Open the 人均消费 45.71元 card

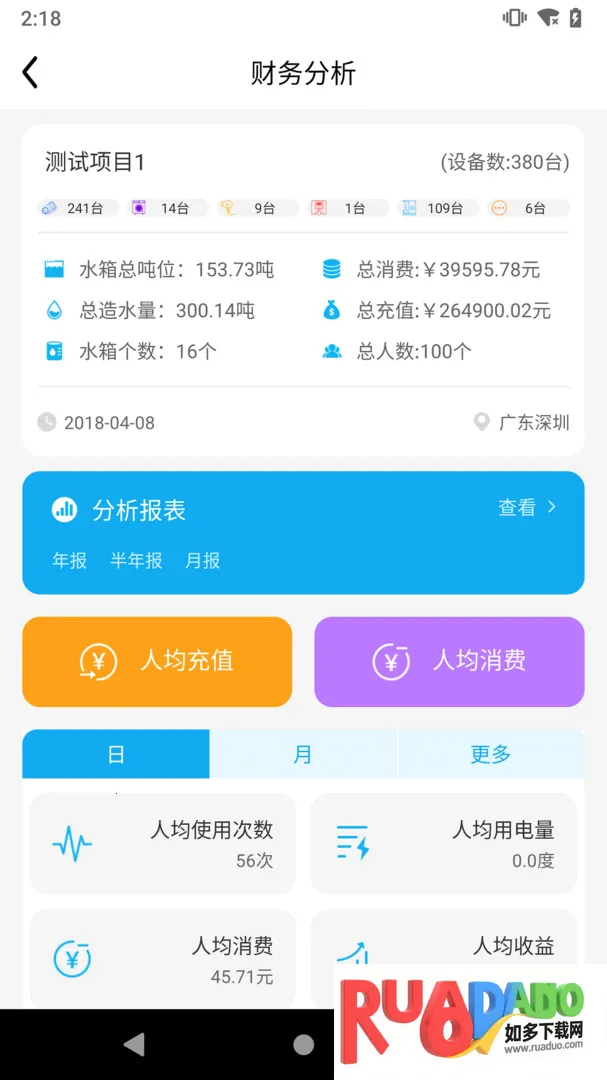[163, 958]
